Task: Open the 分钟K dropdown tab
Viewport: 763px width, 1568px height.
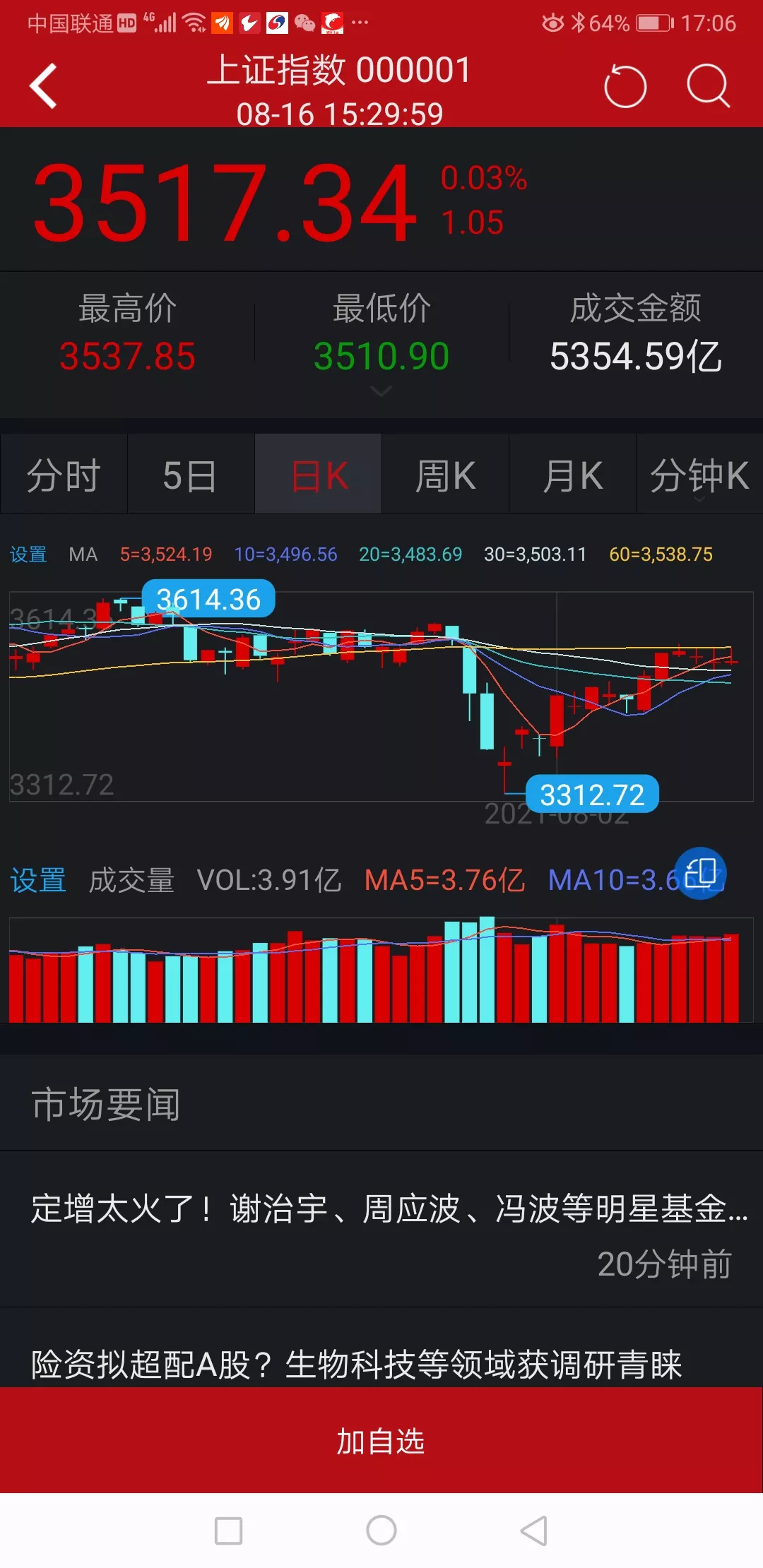Action: [x=699, y=475]
